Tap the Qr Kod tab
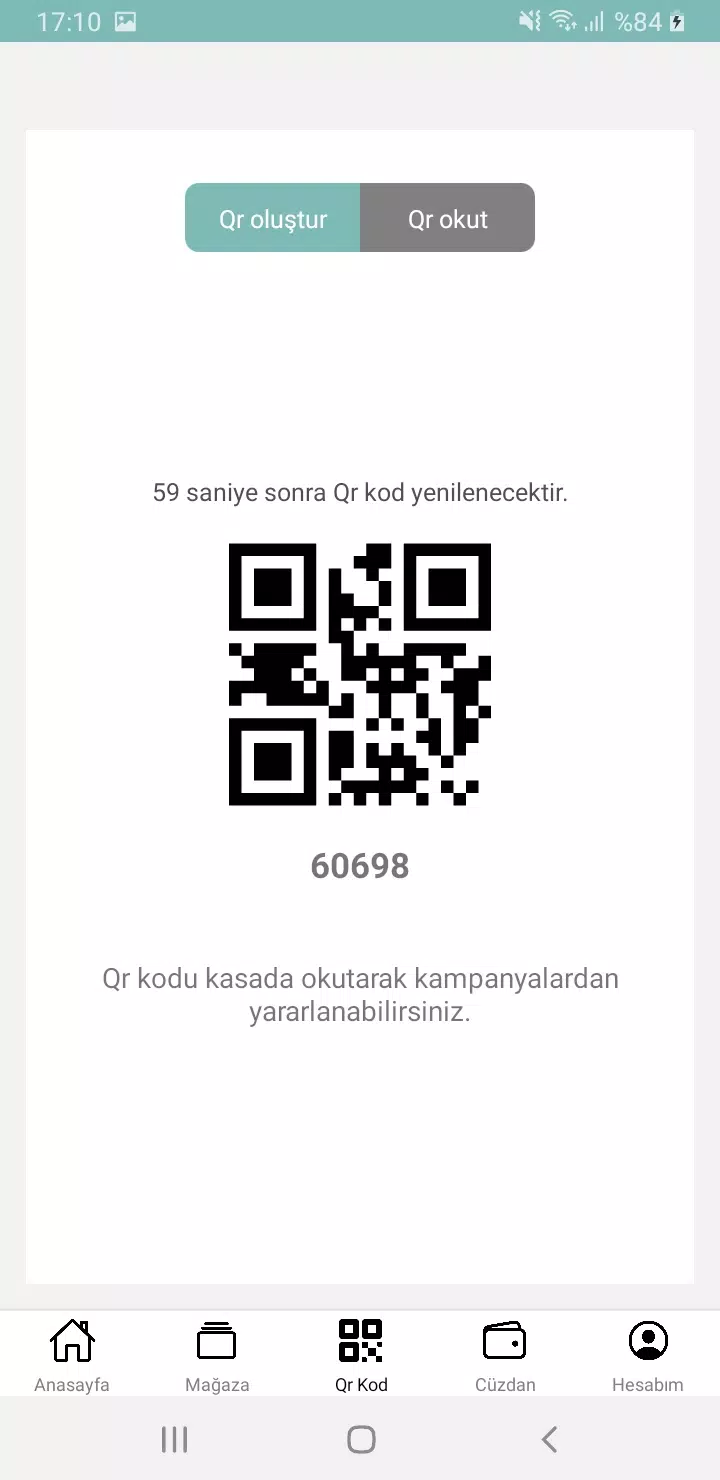720x1480 pixels. pyautogui.click(x=361, y=1355)
